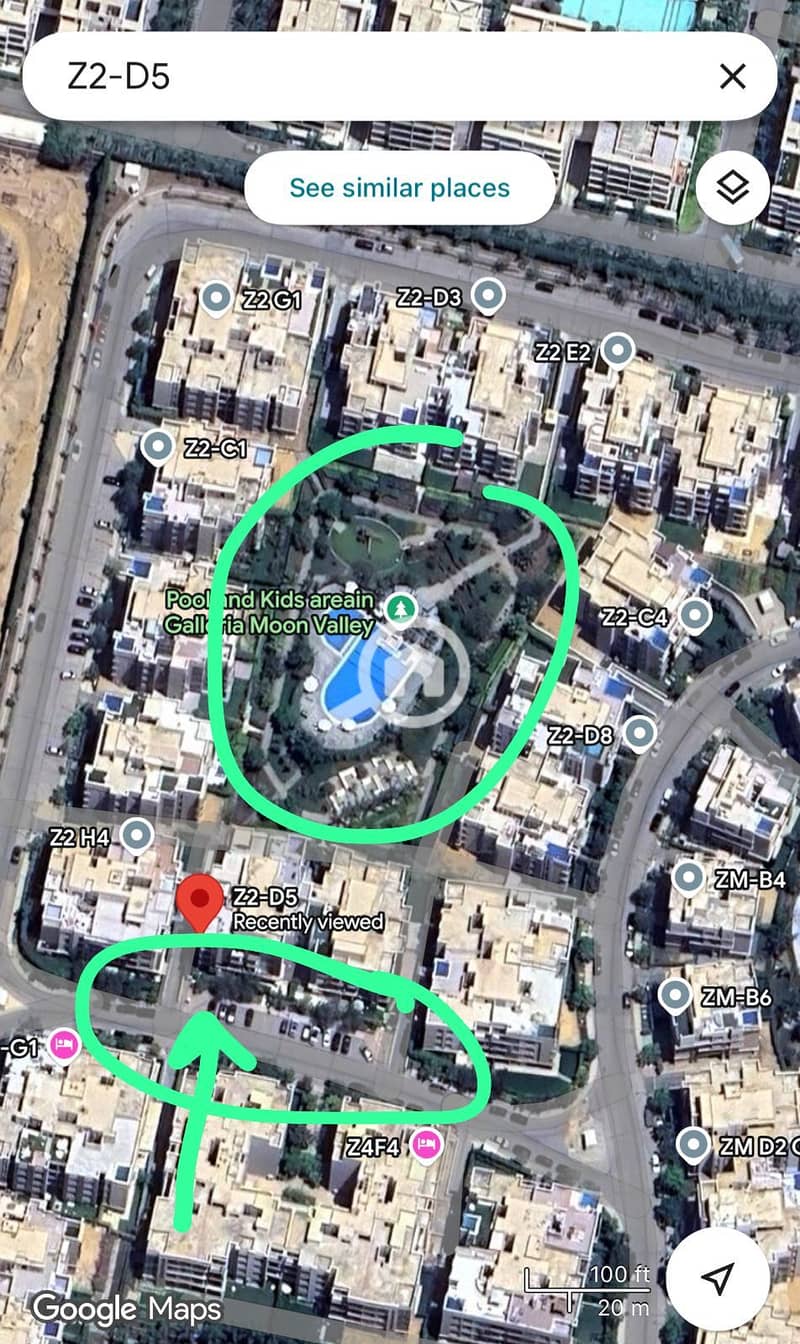Center map on my location

click(717, 1278)
